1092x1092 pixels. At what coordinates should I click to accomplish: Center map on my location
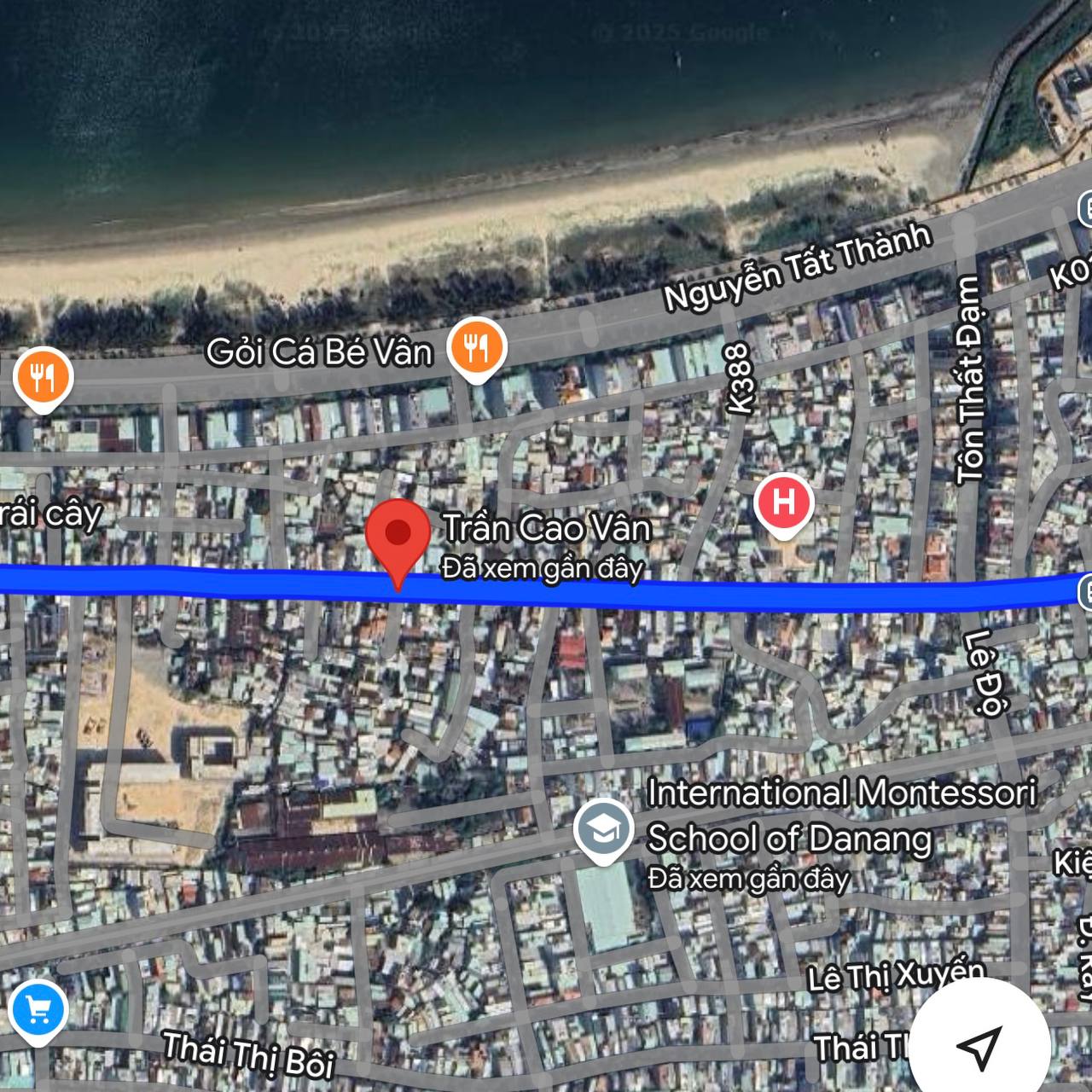(x=979, y=1046)
